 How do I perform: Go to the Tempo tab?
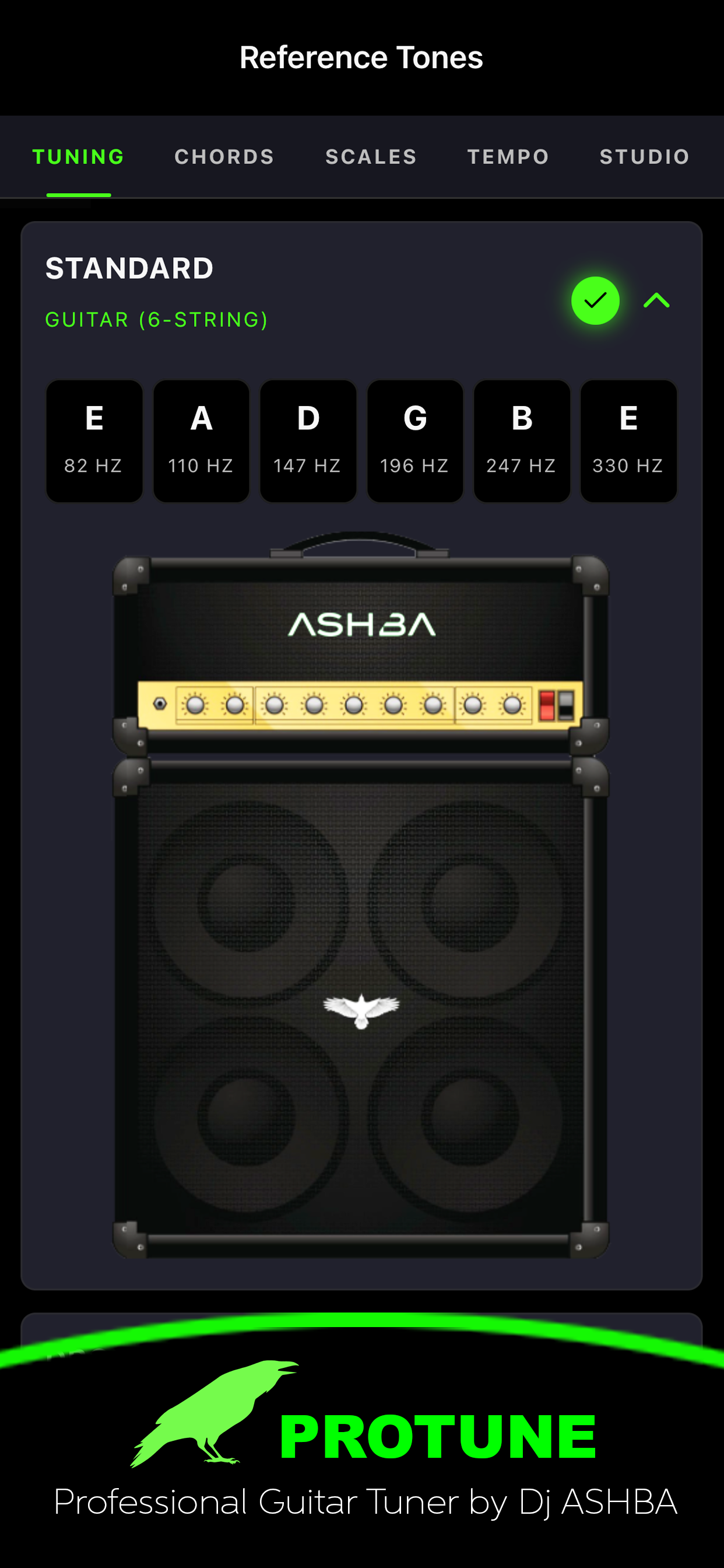(508, 157)
